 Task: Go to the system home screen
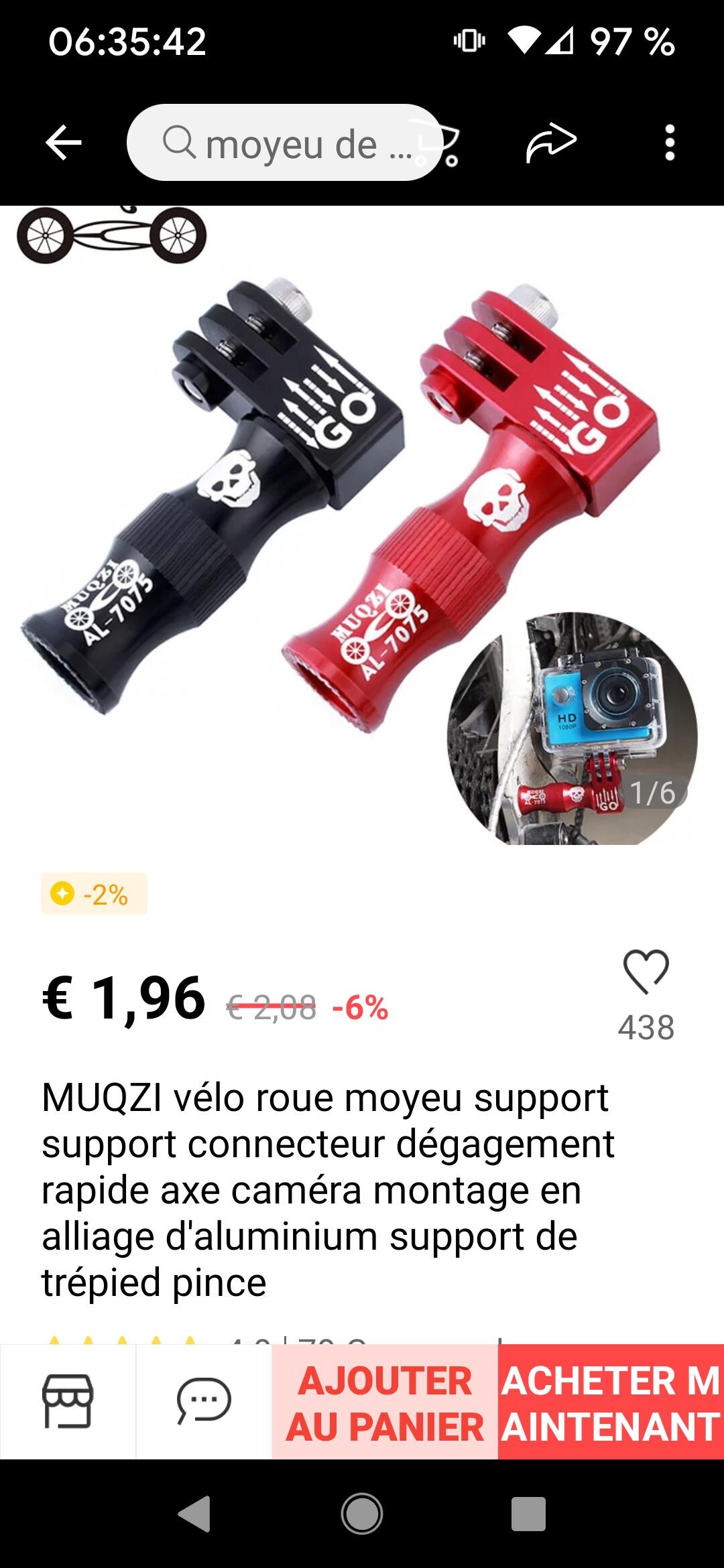point(362,1514)
